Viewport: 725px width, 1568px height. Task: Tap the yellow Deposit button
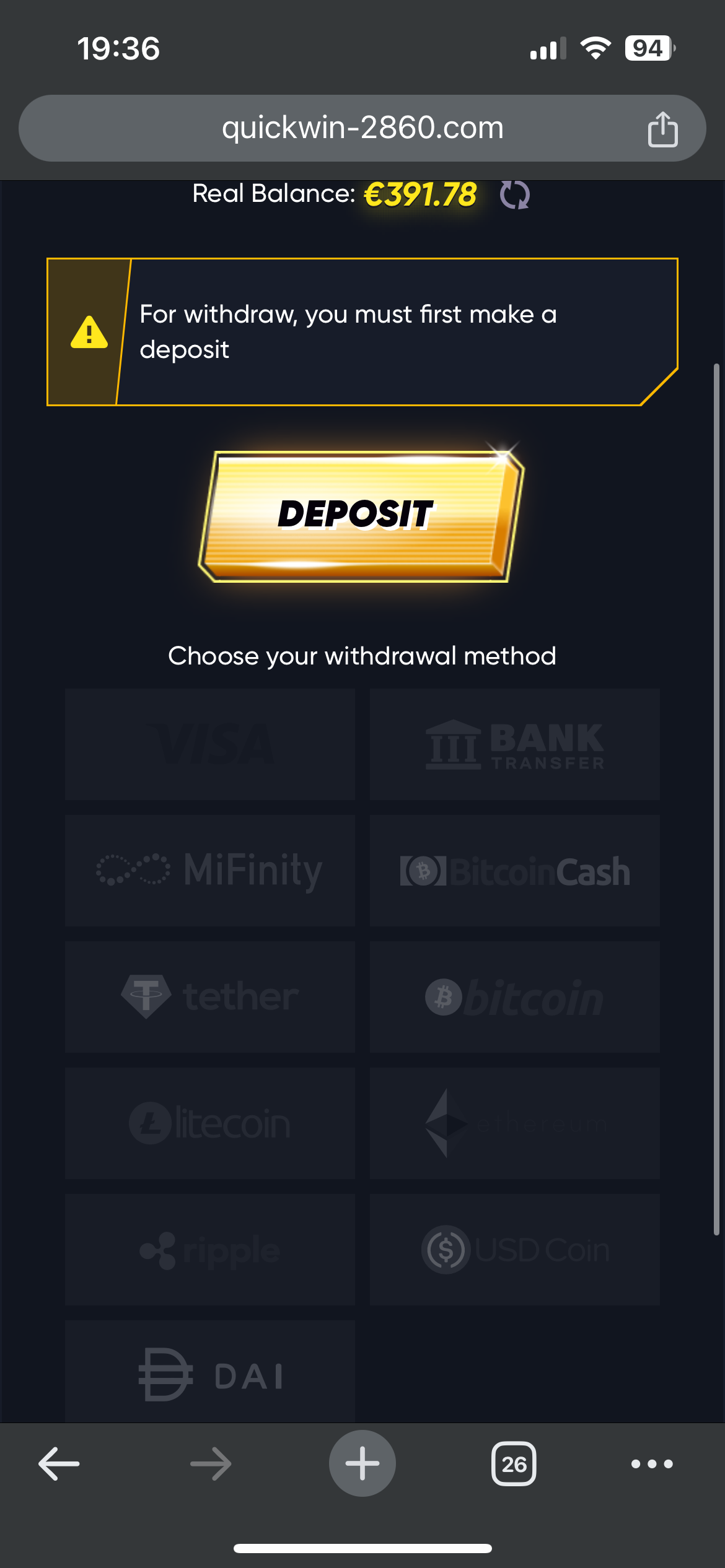tap(361, 515)
